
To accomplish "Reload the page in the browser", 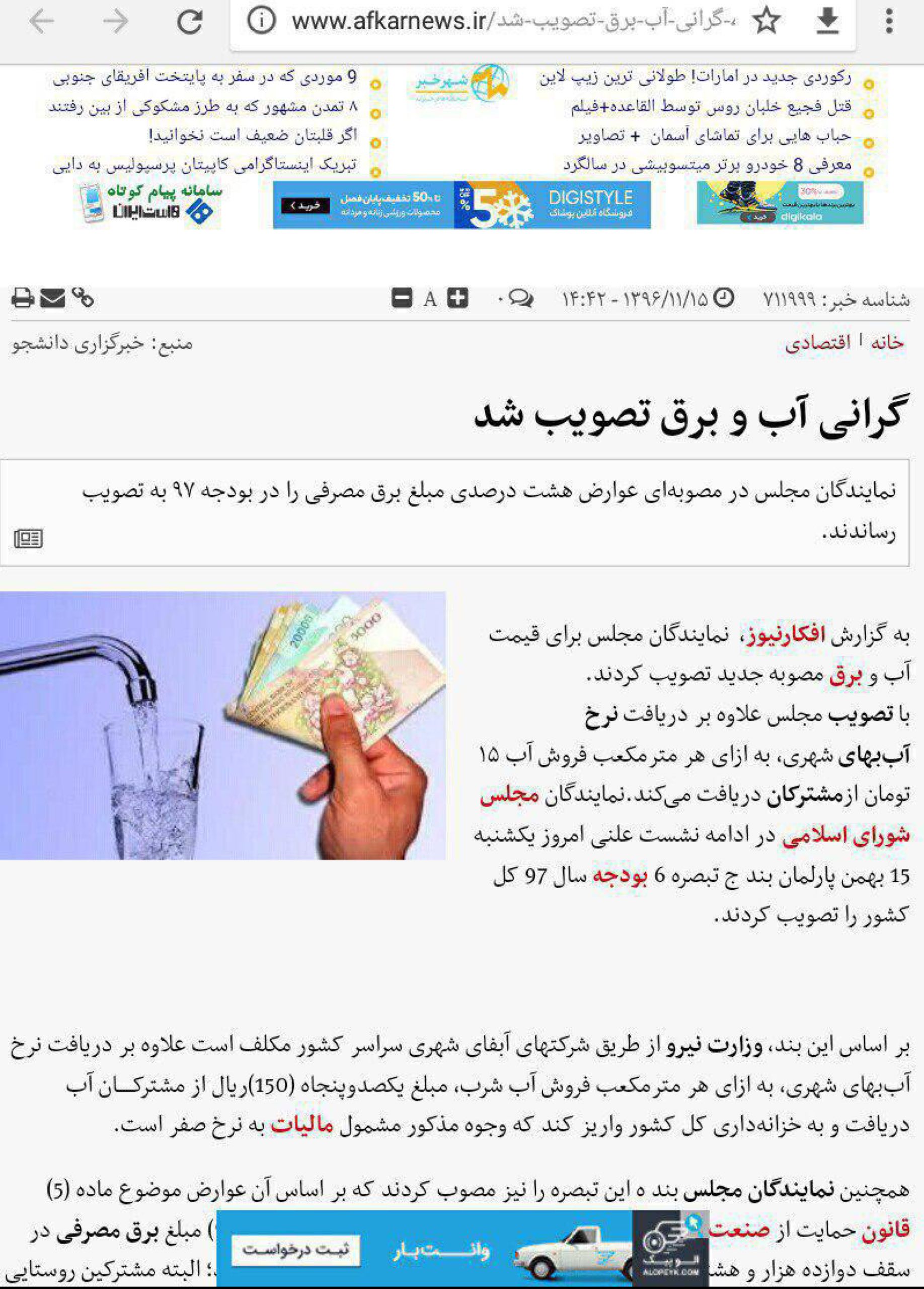I will tap(190, 23).
